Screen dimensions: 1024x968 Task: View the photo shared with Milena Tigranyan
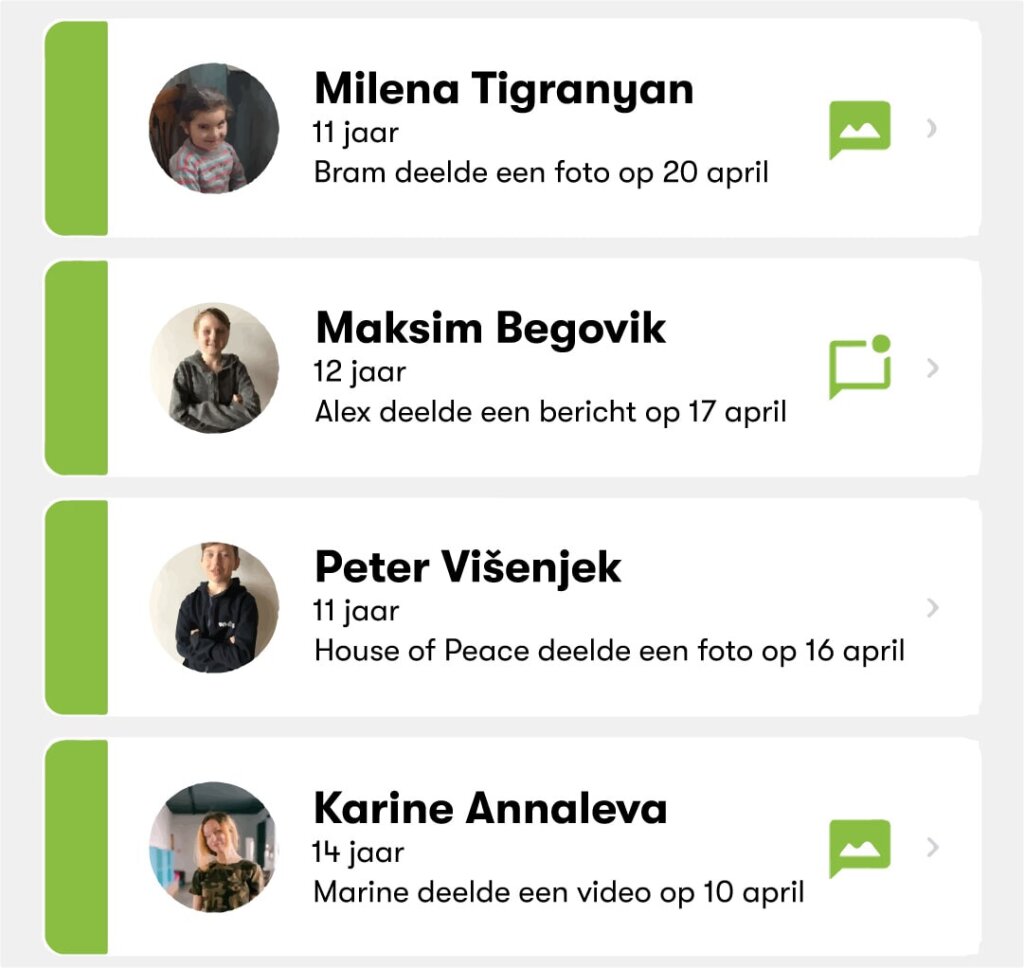coord(859,129)
